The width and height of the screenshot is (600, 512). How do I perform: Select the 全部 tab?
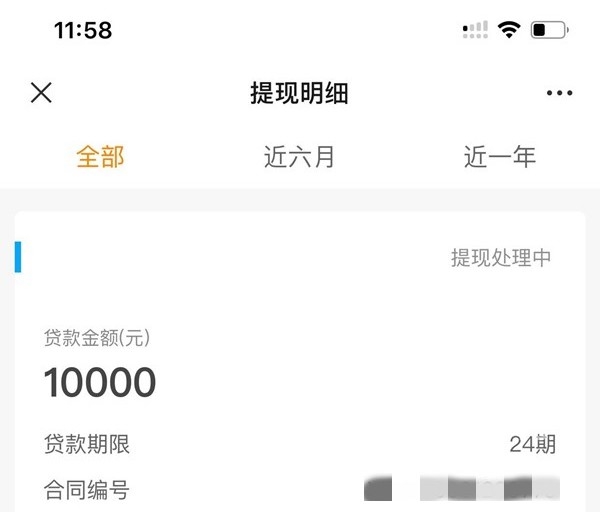click(x=100, y=157)
